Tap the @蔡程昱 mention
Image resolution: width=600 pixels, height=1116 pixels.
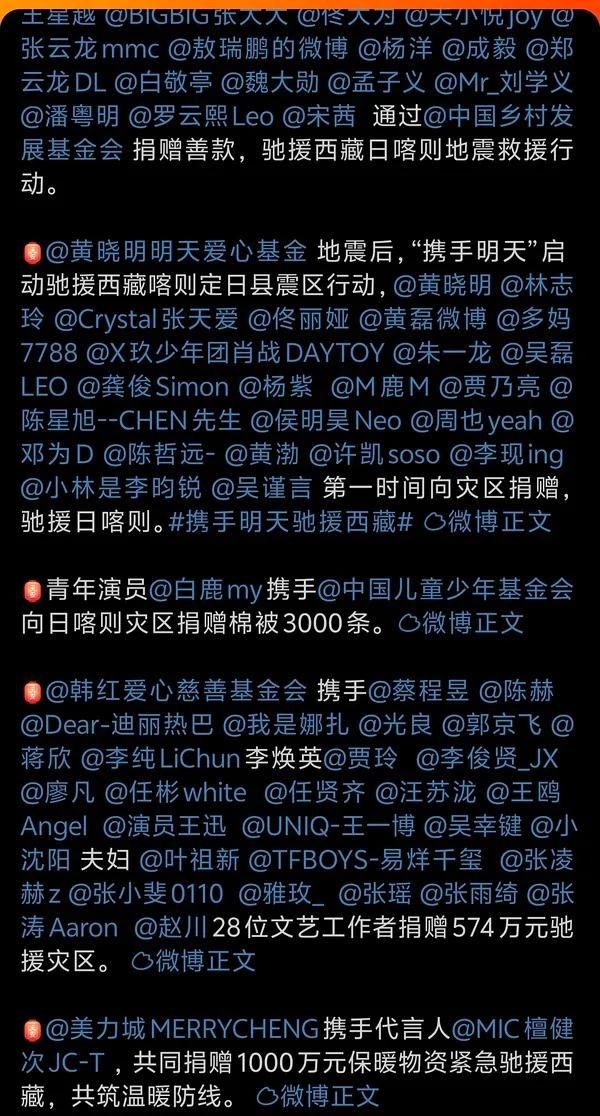pos(418,690)
